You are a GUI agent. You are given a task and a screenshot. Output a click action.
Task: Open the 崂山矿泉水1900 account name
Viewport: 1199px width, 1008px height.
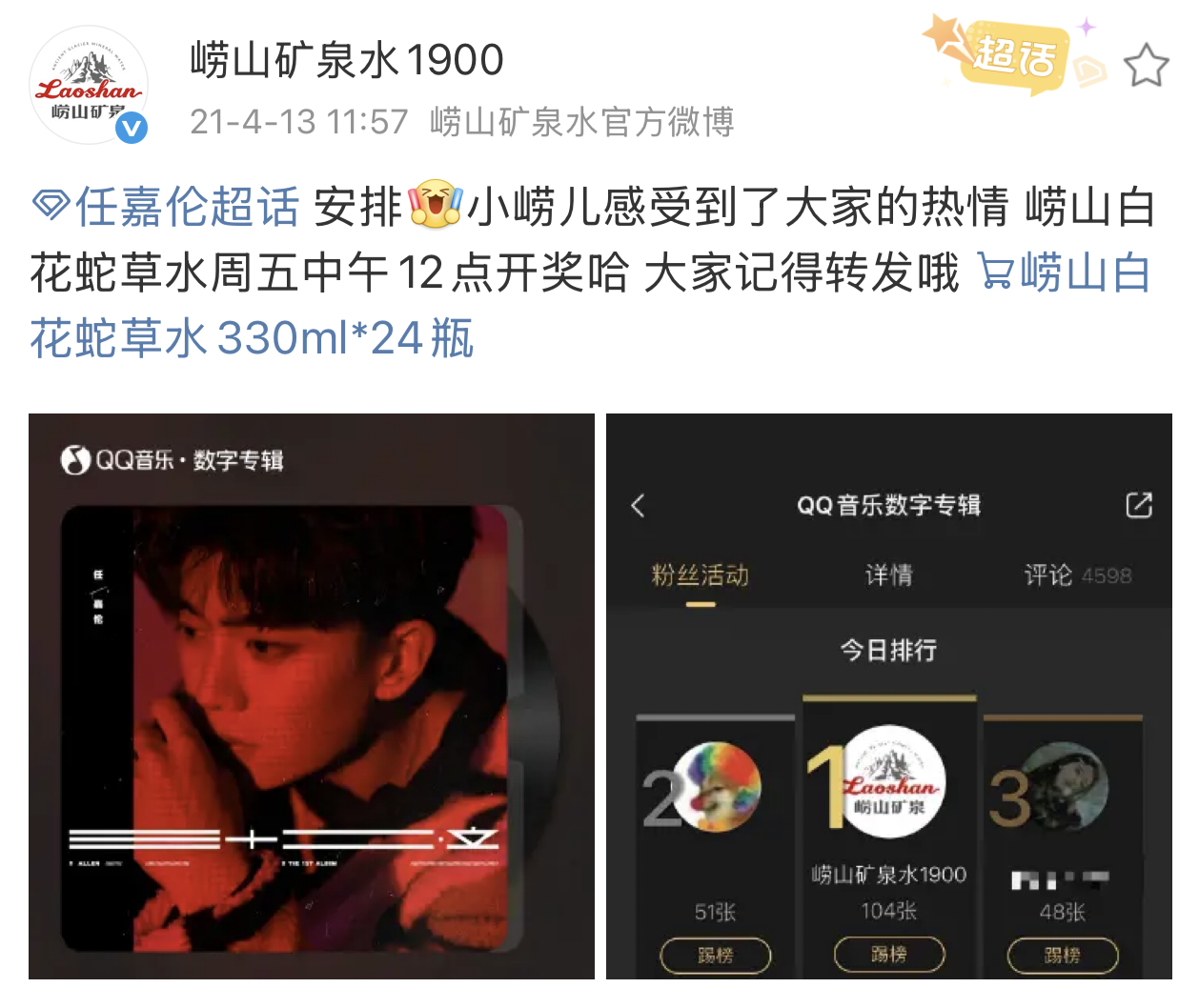pyautogui.click(x=346, y=61)
